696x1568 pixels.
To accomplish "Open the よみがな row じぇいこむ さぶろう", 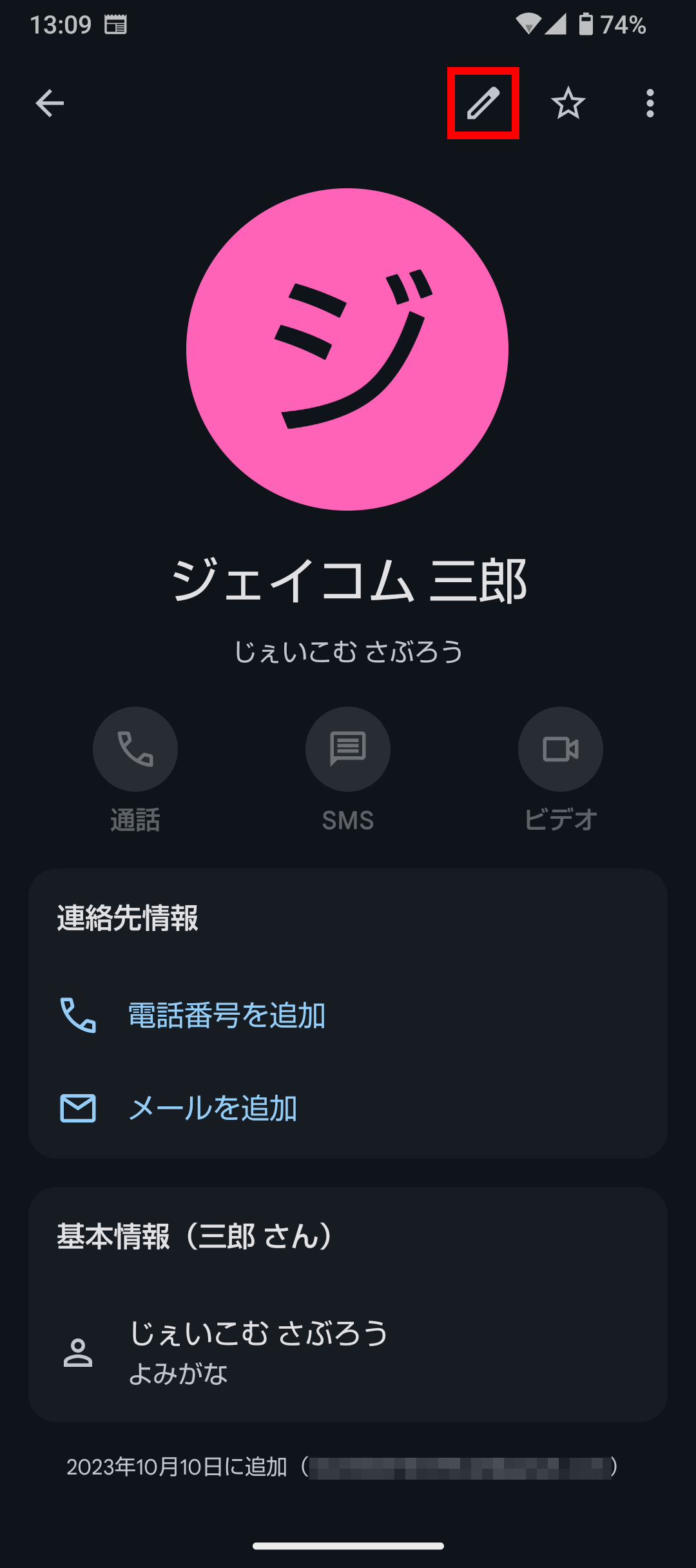I will coord(348,1352).
